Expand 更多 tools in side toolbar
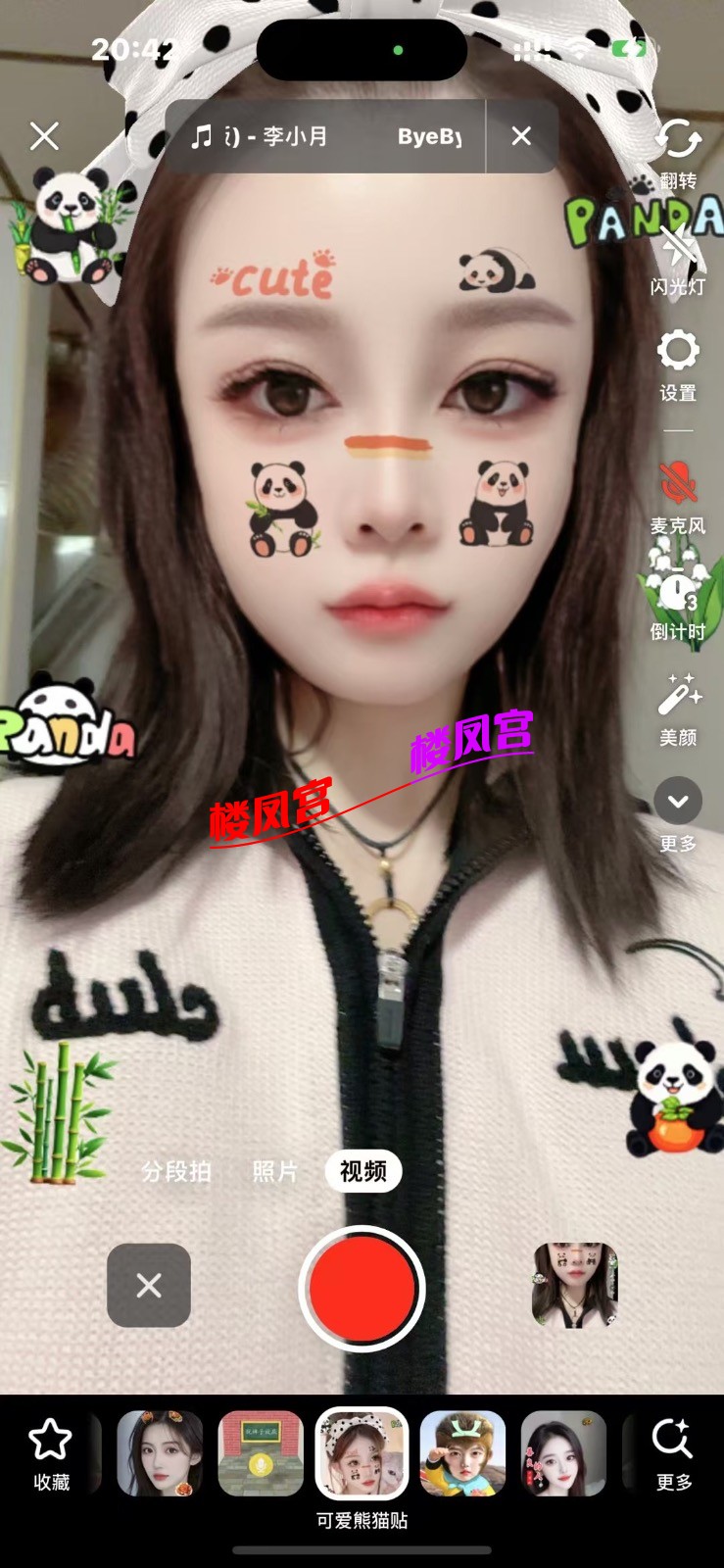The width and height of the screenshot is (724, 1568). click(x=678, y=813)
